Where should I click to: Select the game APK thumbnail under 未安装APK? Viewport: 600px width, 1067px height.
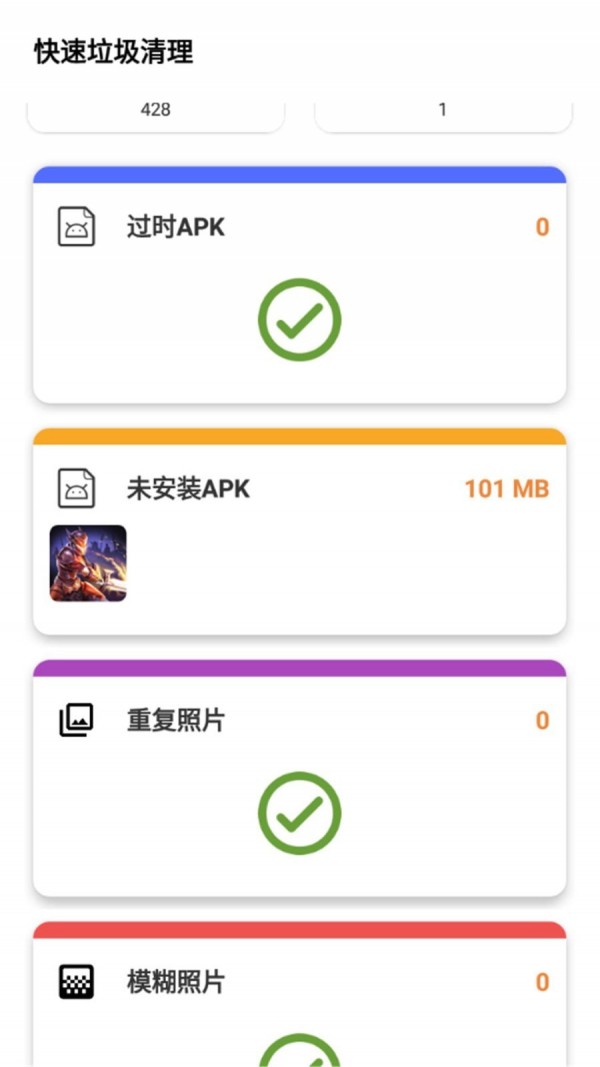[88, 563]
